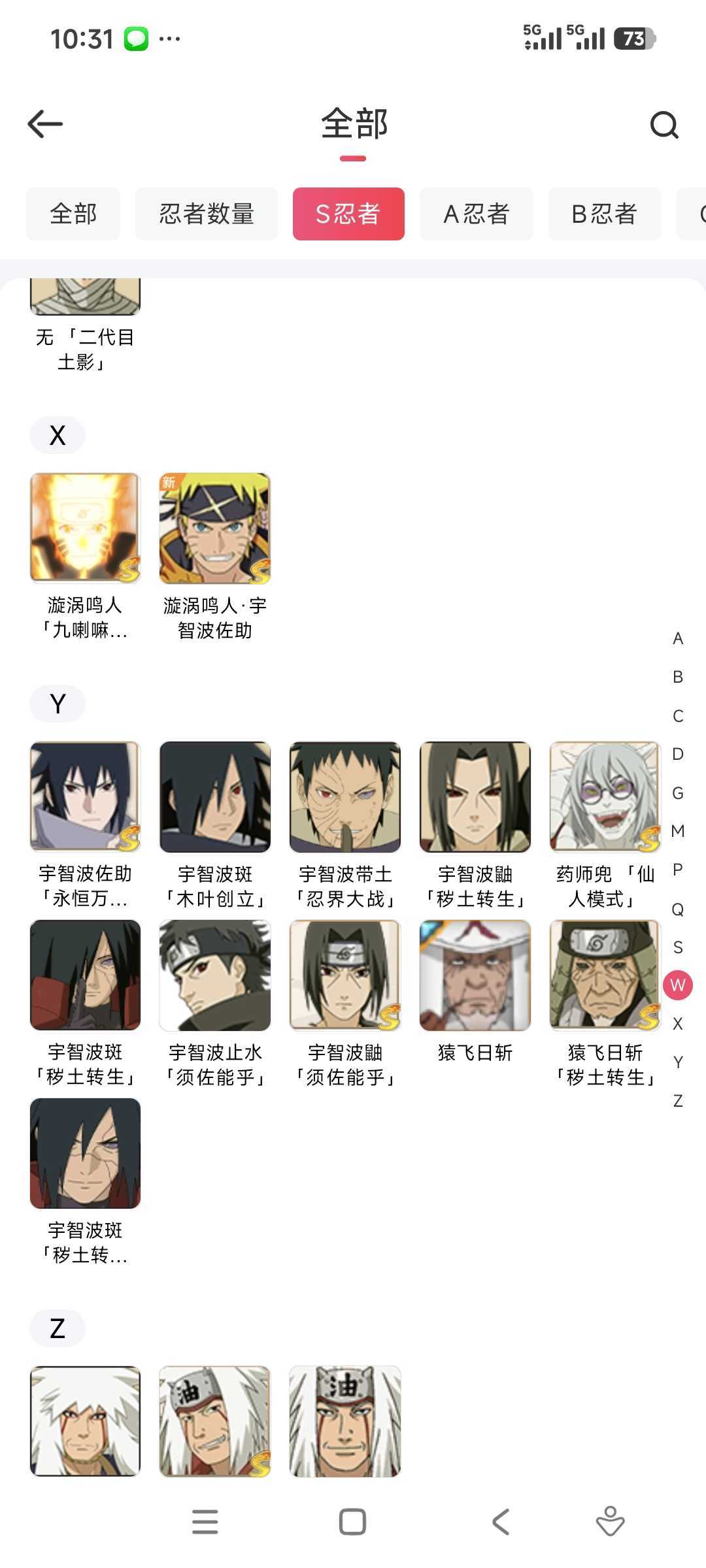Open 宇智波鼬「须佐能乎」 card
Viewport: 706px width, 1568px height.
pyautogui.click(x=345, y=975)
